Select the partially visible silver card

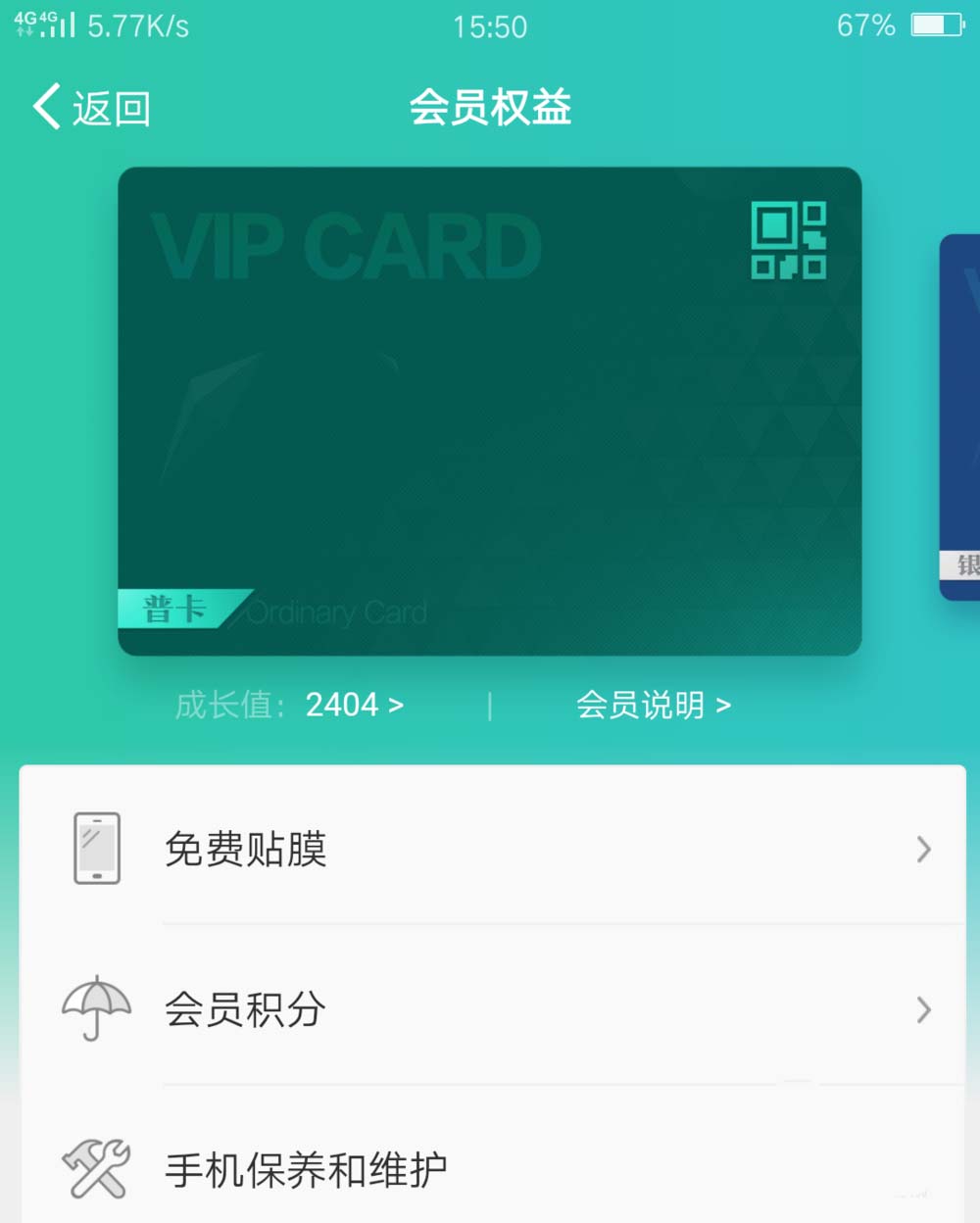962,416
